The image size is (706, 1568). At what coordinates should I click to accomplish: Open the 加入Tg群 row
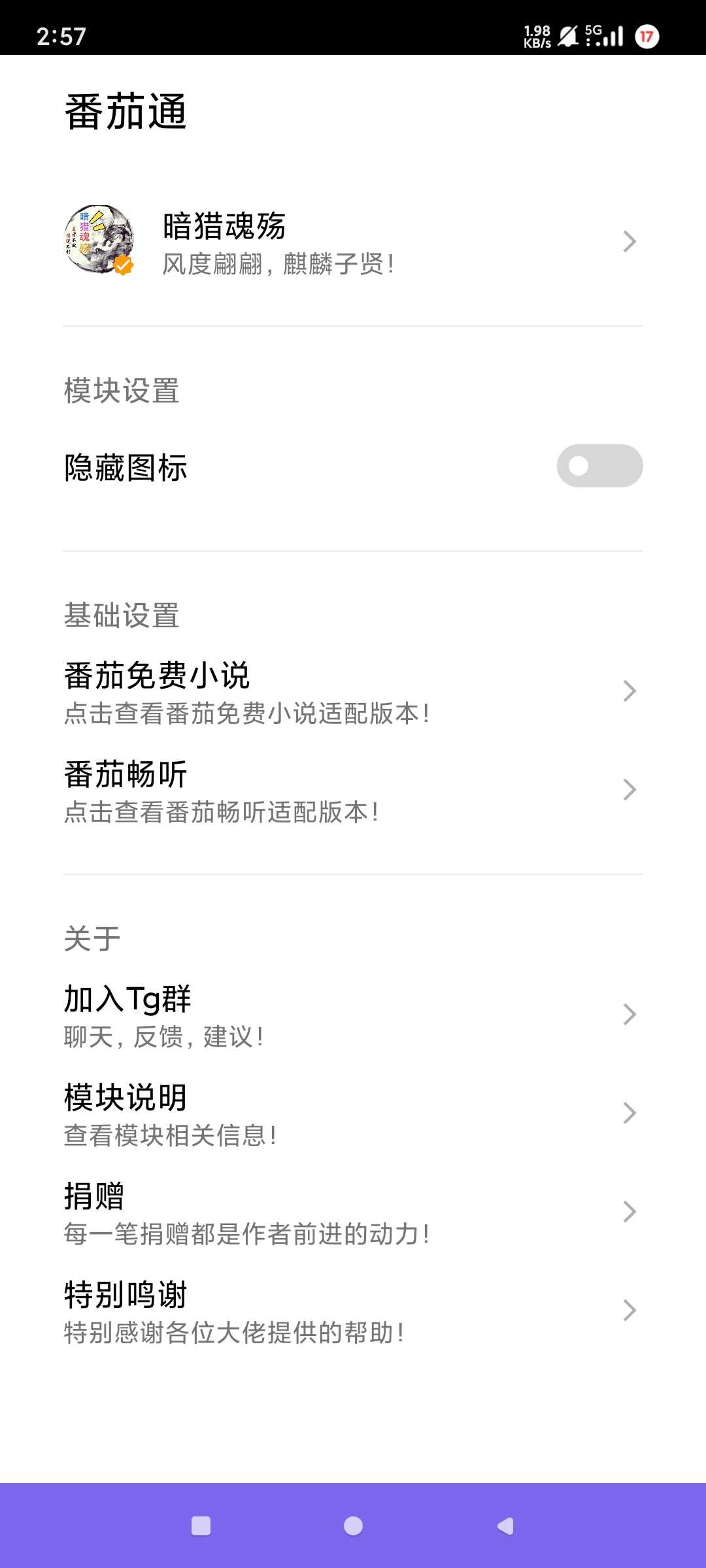pyautogui.click(x=353, y=1015)
